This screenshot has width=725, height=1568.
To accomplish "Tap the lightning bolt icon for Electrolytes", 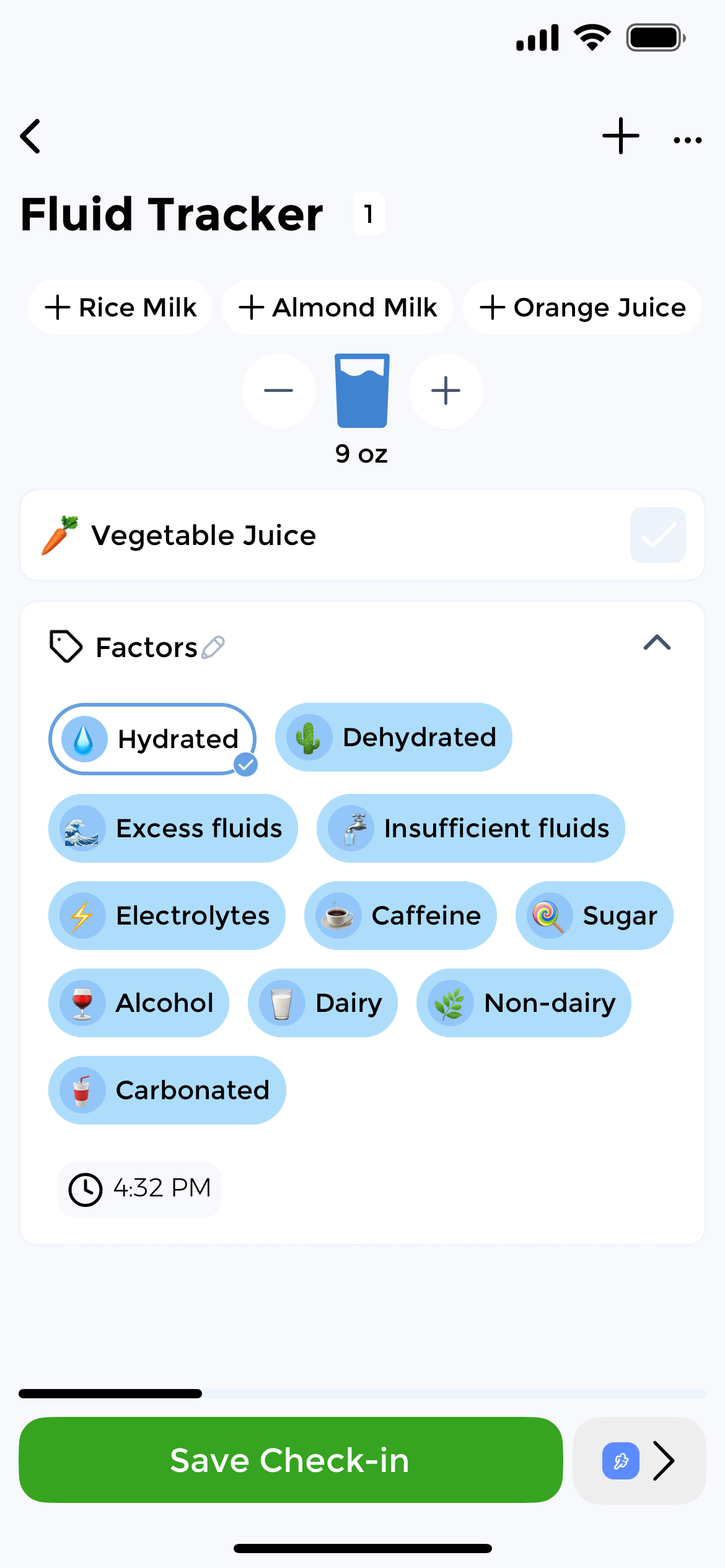I will pos(81,916).
